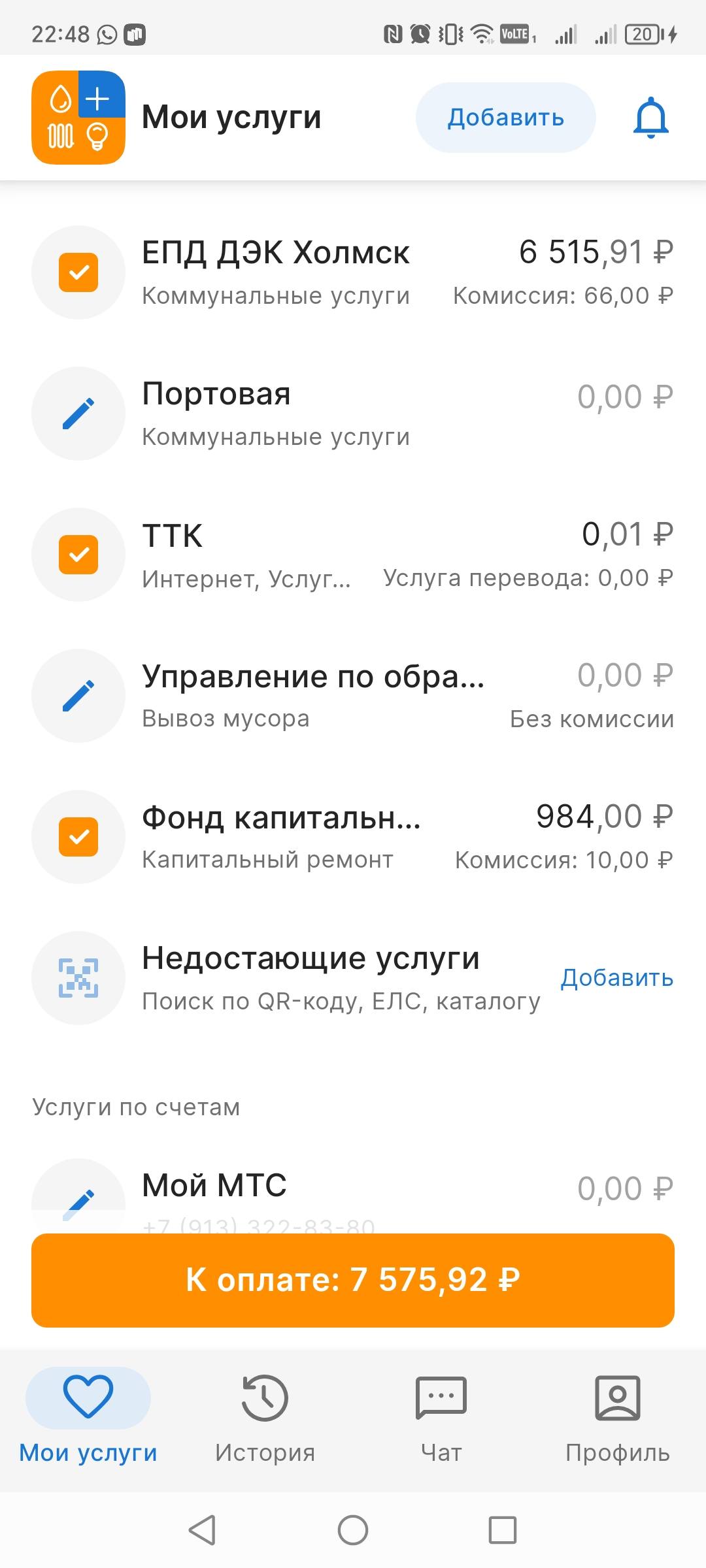Edit the Портовая service via pencil icon

click(78, 412)
